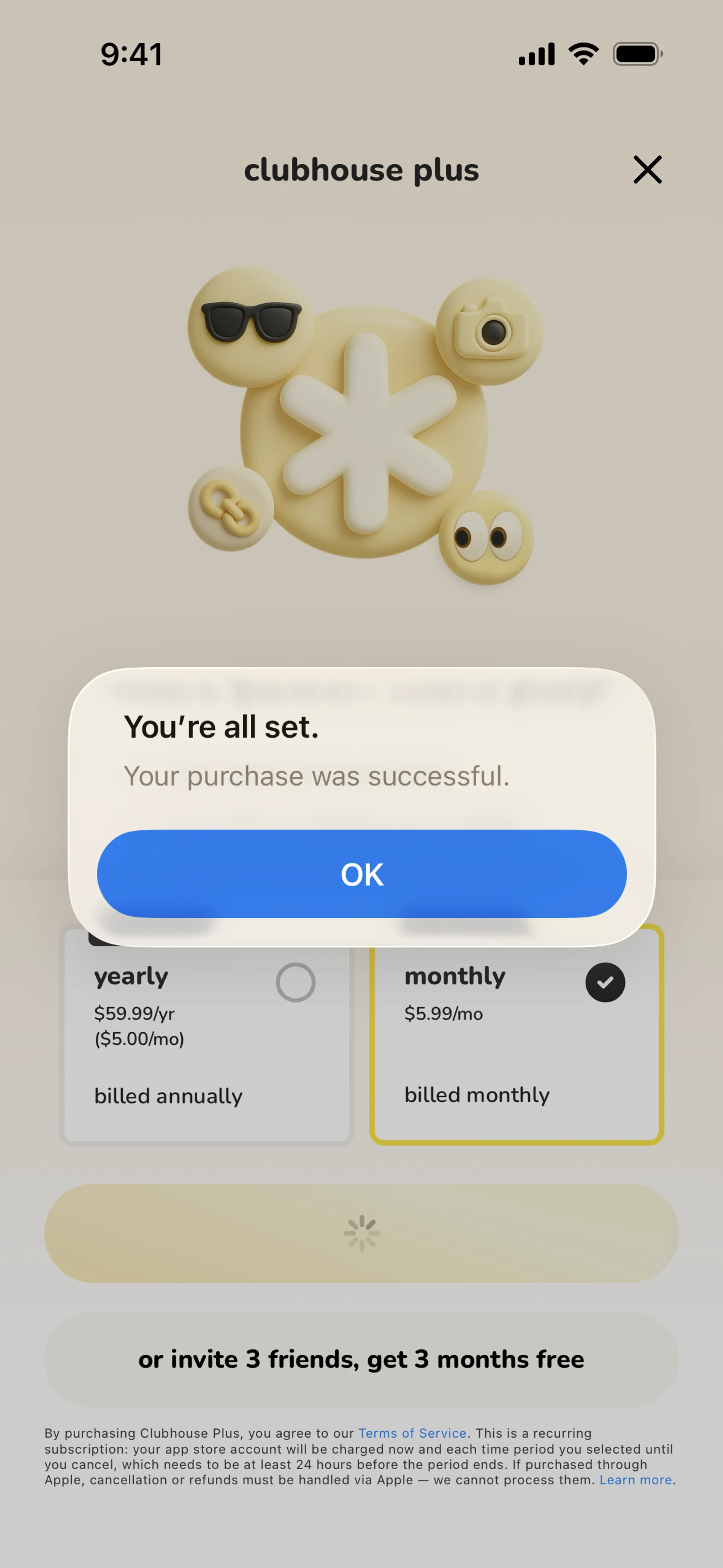Close the clubhouse plus screen
The image size is (723, 1568).
[x=647, y=169]
